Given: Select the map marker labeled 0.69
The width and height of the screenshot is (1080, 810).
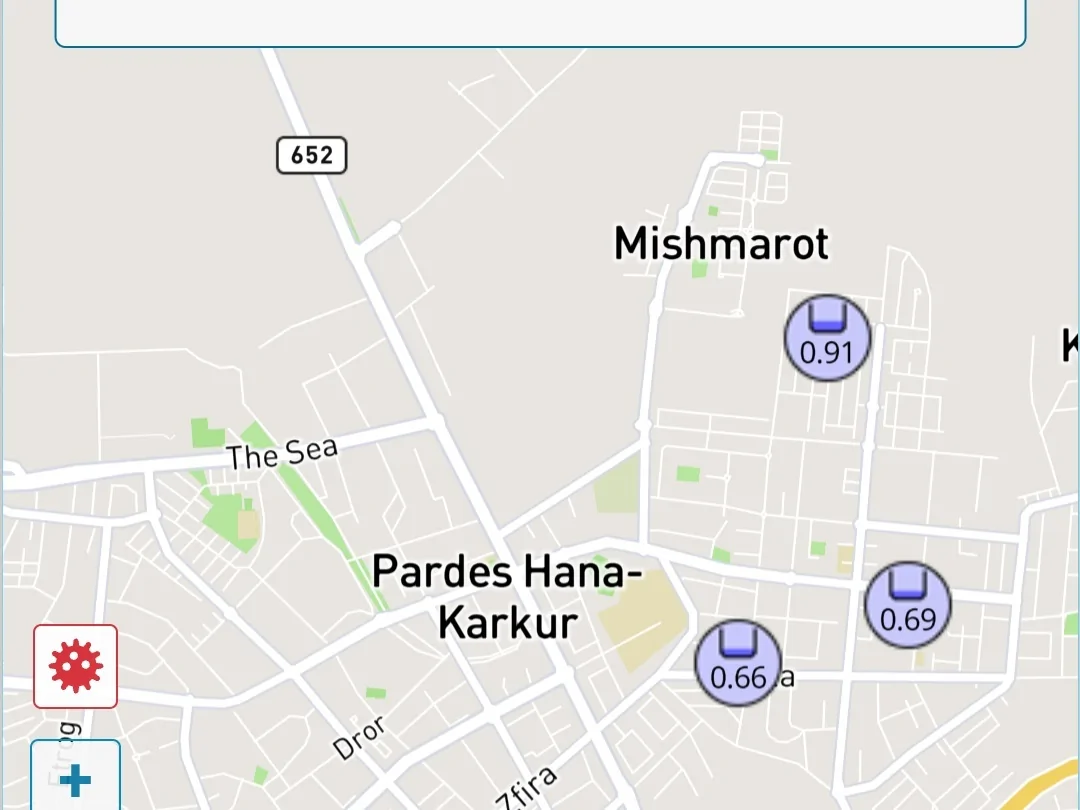Looking at the screenshot, I should [x=907, y=605].
